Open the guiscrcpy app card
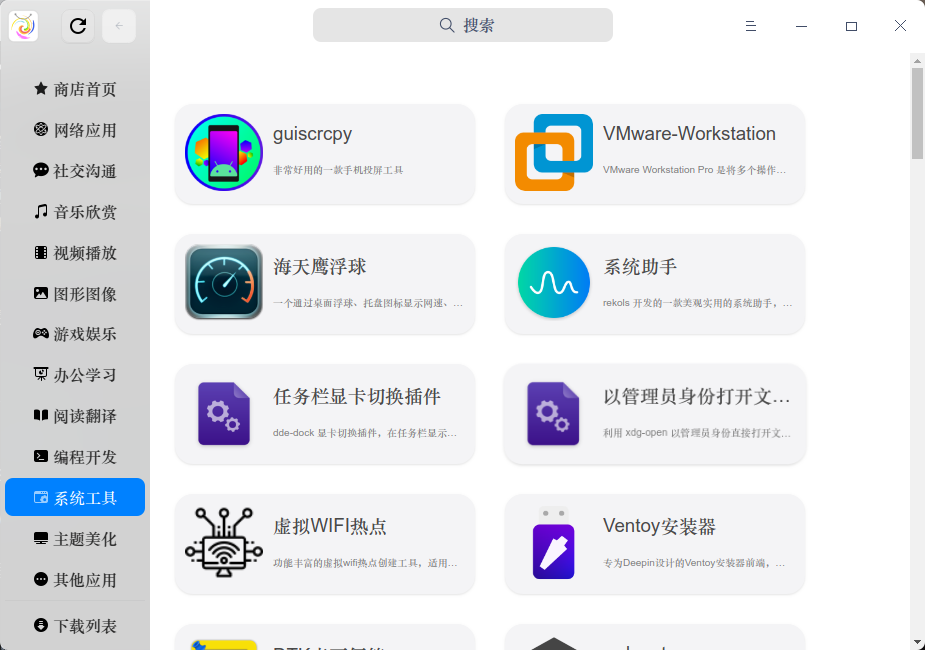This screenshot has height=650, width=925. point(325,154)
